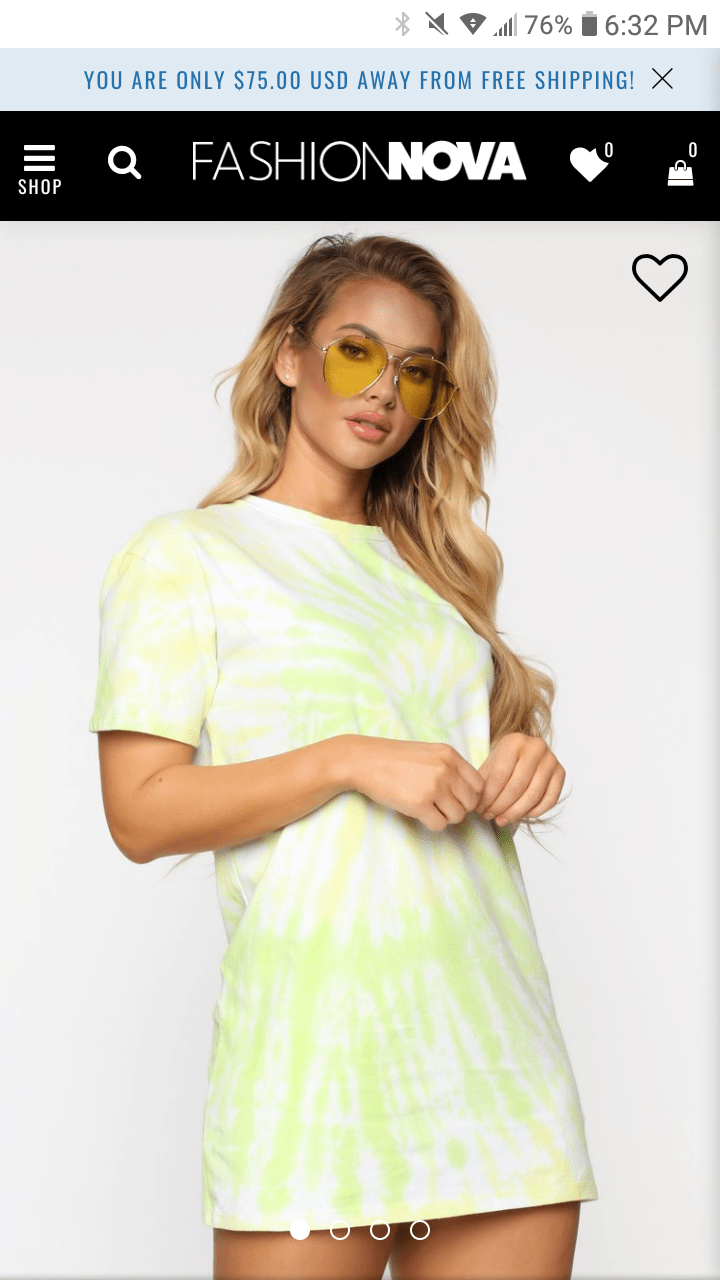Select the third image indicator dot

(380, 1230)
